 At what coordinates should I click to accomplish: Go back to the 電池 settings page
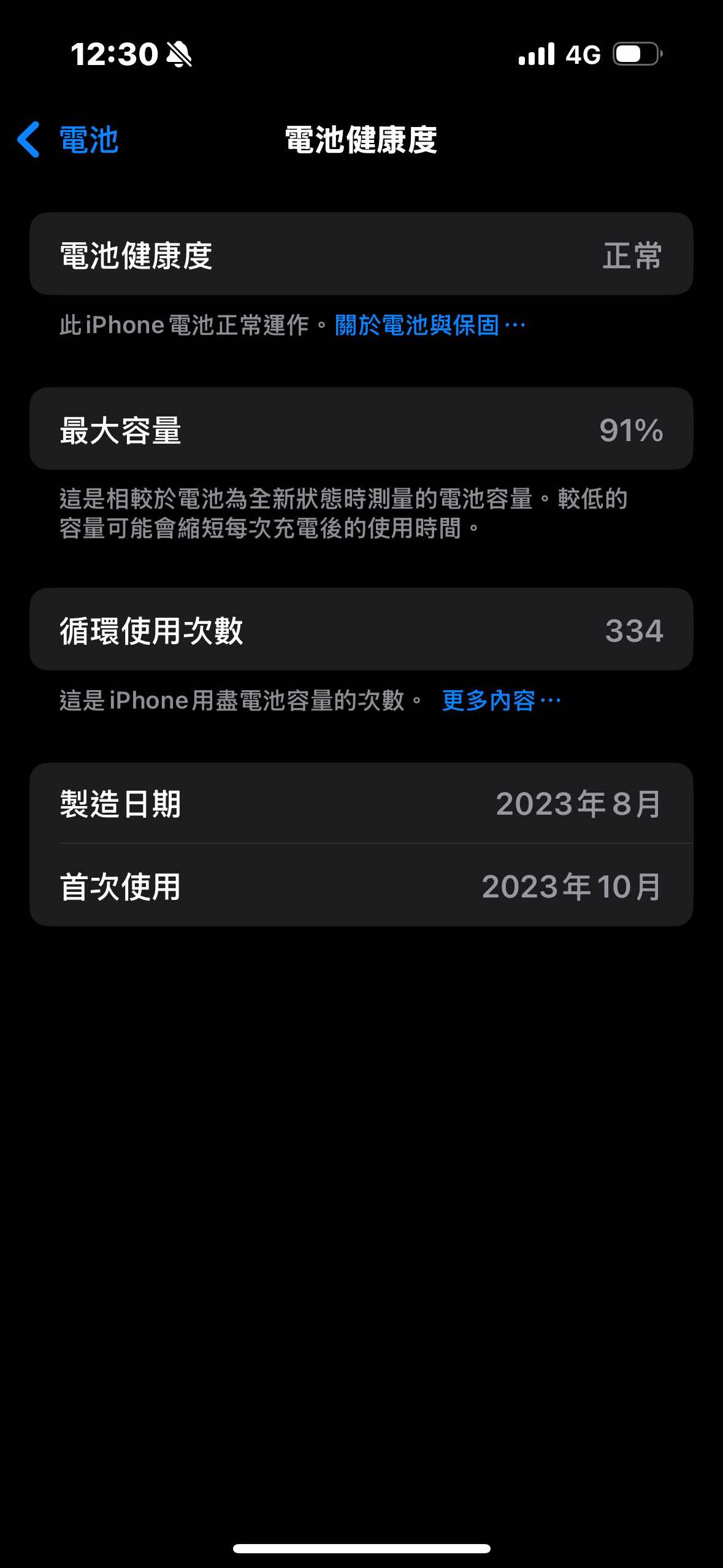point(69,140)
